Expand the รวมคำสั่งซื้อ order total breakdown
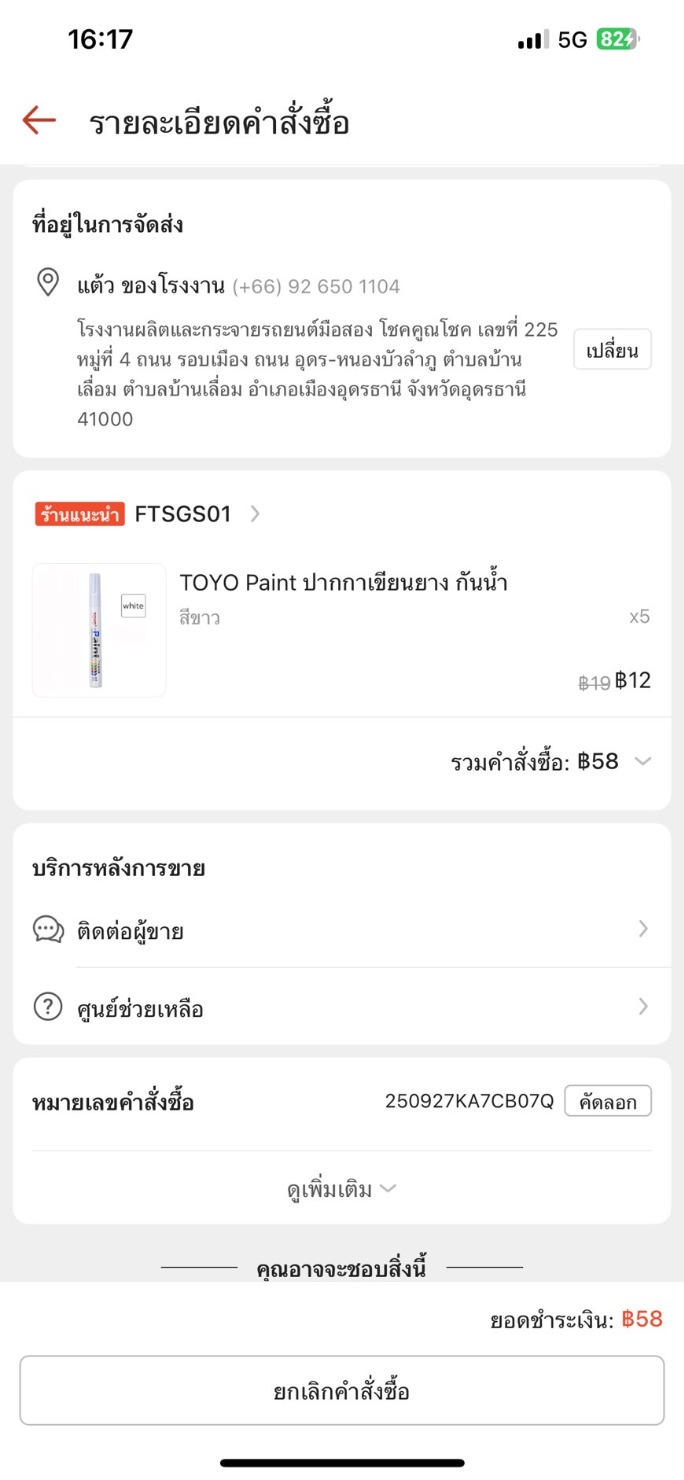 tap(642, 762)
